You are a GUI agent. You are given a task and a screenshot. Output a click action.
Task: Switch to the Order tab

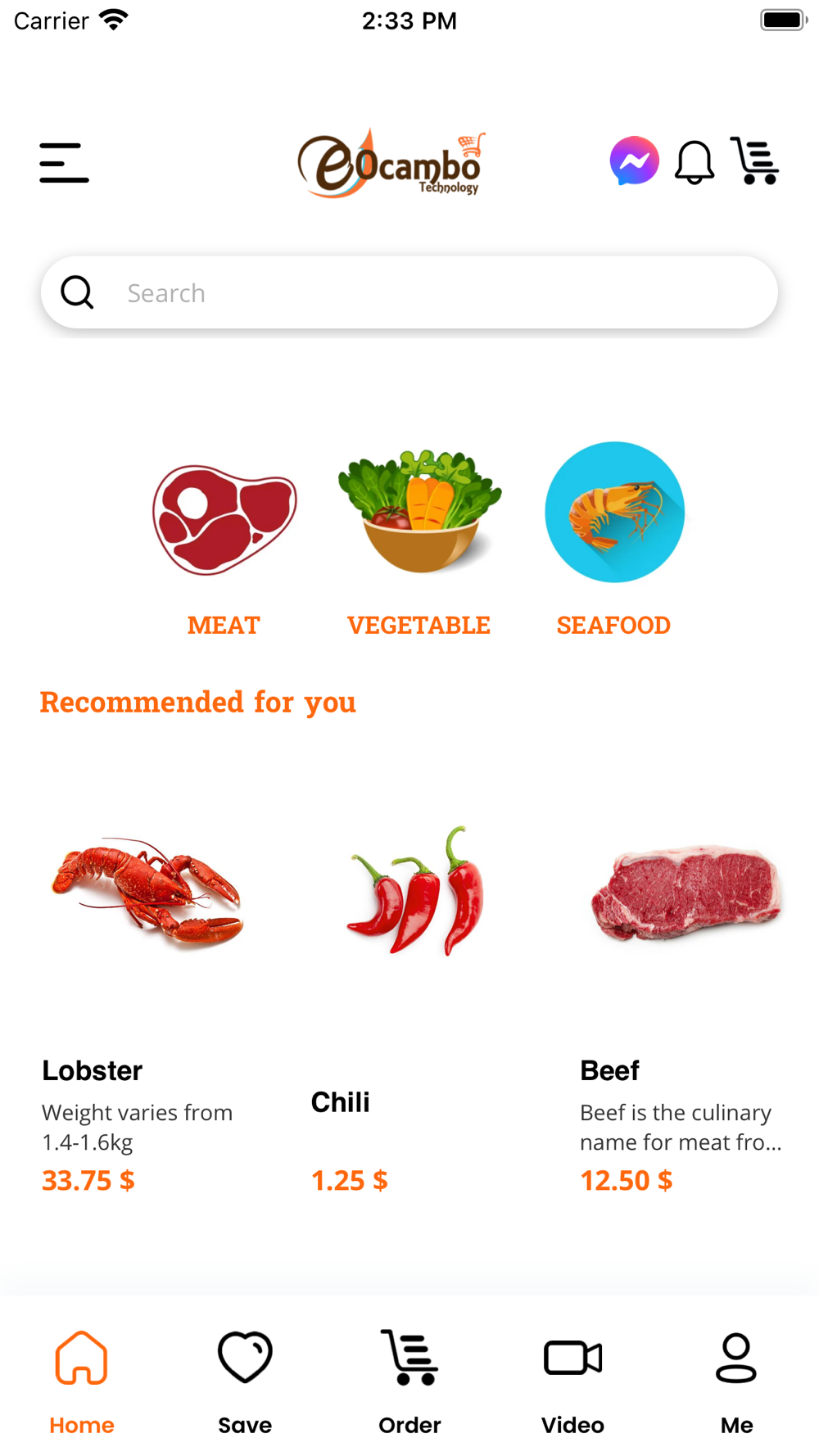(409, 1381)
